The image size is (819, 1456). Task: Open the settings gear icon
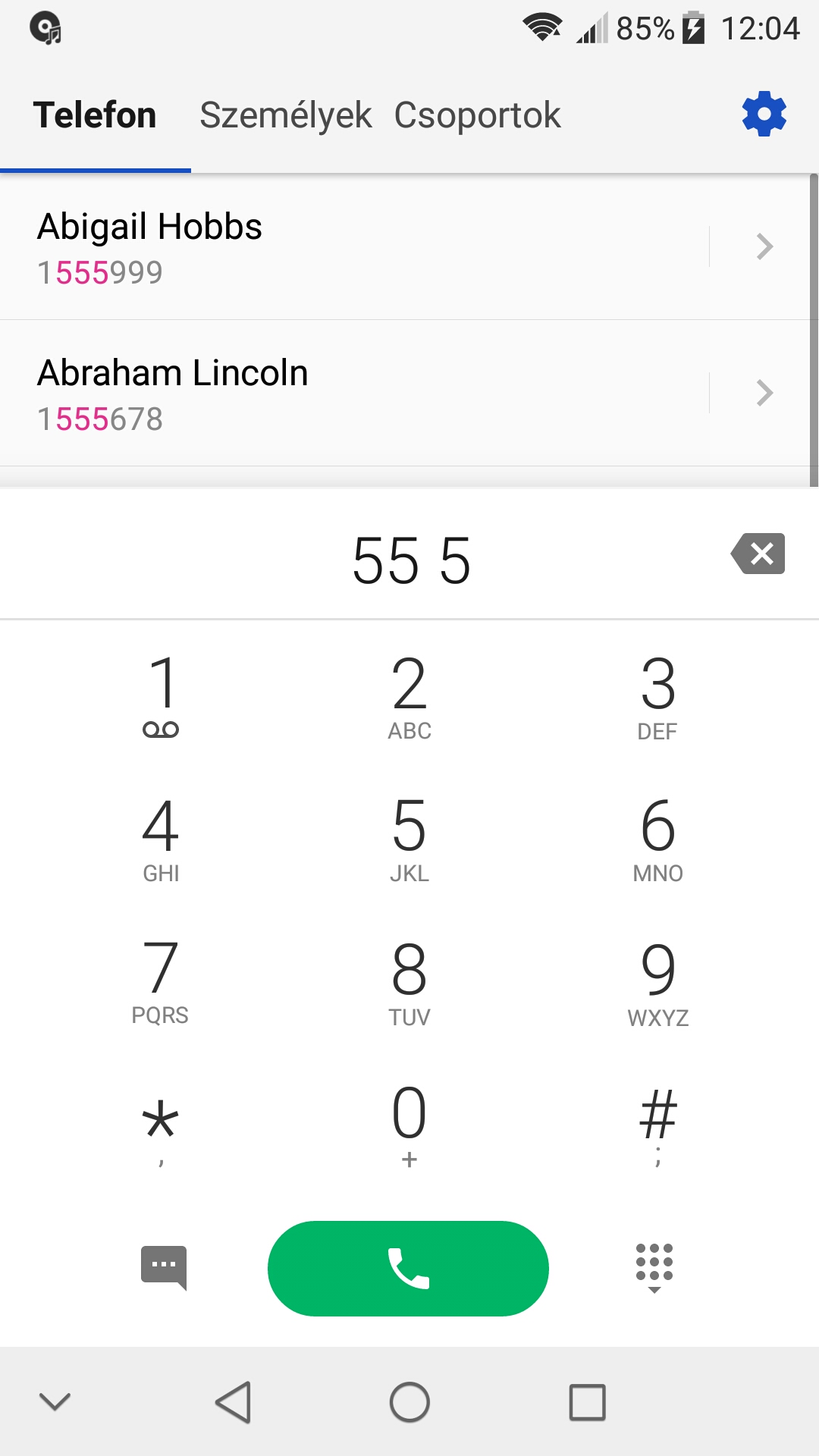pos(764,115)
